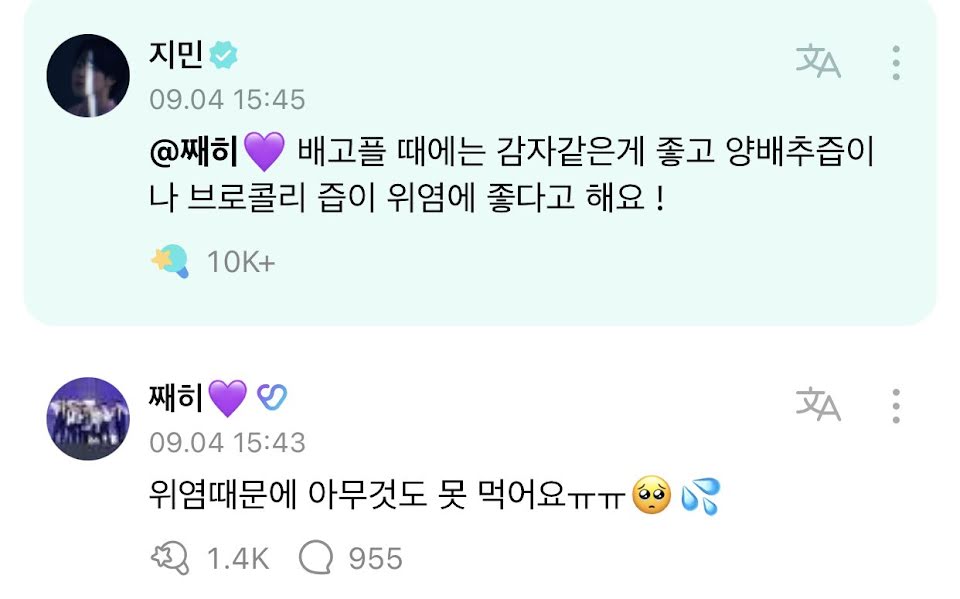Like 째희's post with 1.4K cheers
Viewport: 960px width, 599px height.
click(x=169, y=558)
